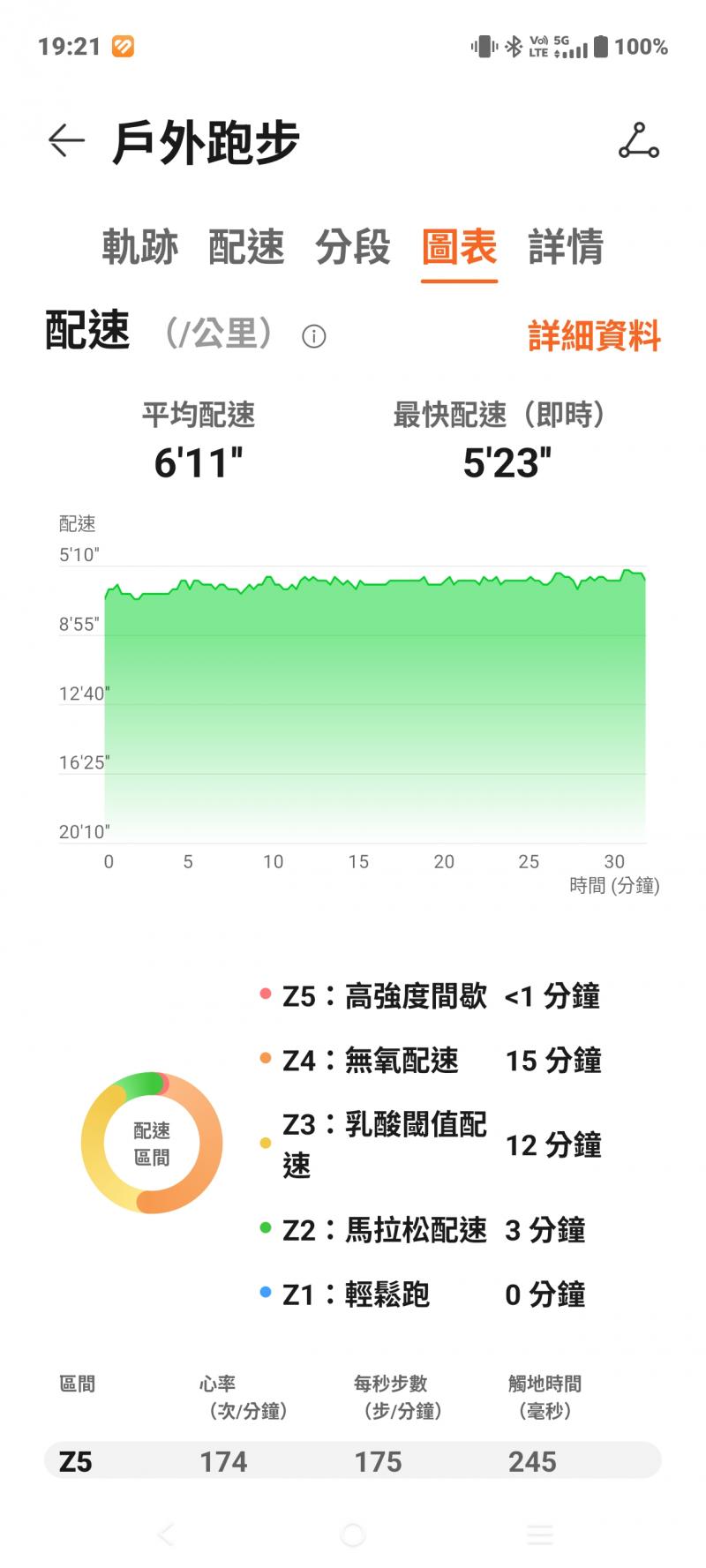
Task: Tap the info icon beside 配速
Action: 314,336
